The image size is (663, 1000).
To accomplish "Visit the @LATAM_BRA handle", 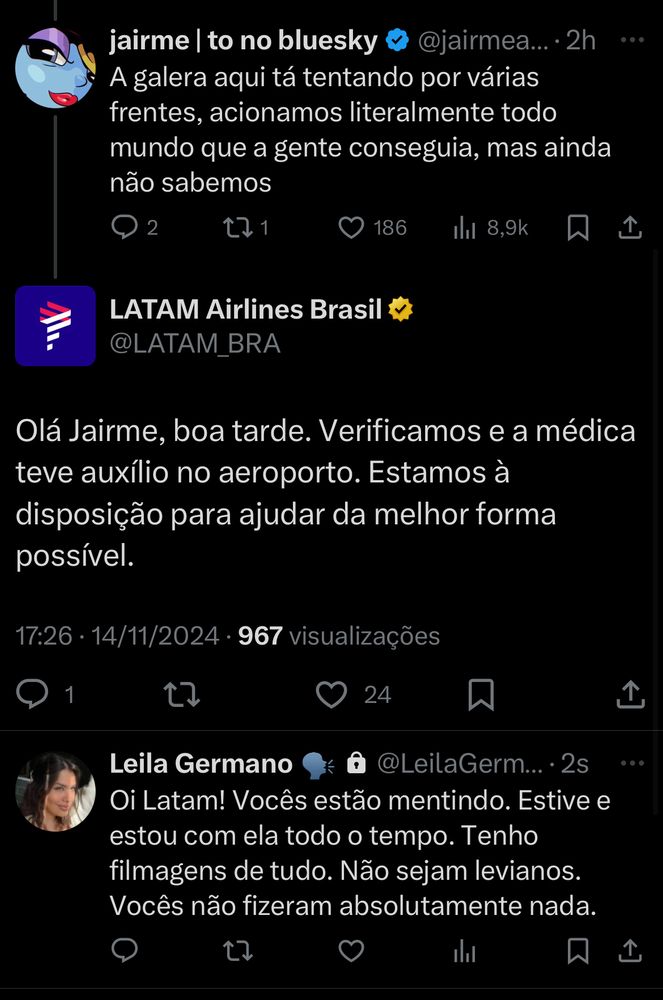I will [x=195, y=344].
